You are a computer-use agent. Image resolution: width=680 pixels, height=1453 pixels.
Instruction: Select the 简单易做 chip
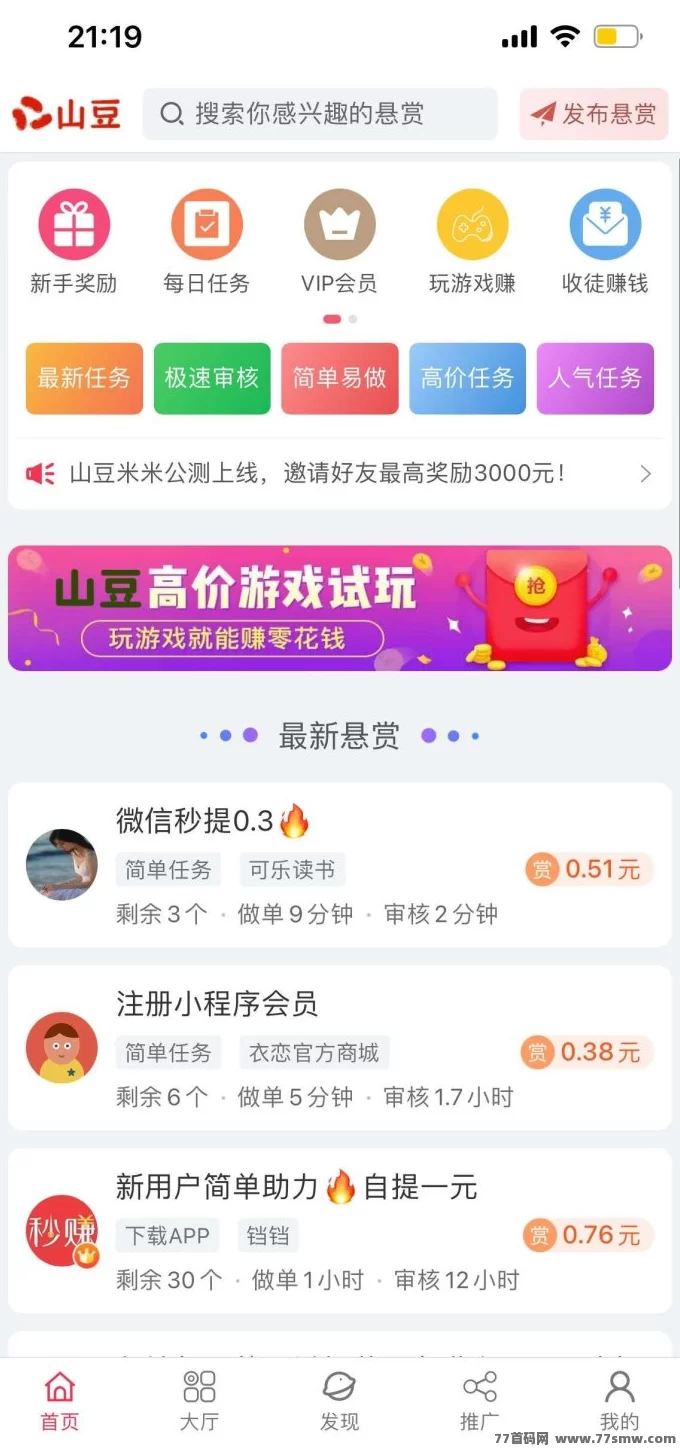pos(340,378)
